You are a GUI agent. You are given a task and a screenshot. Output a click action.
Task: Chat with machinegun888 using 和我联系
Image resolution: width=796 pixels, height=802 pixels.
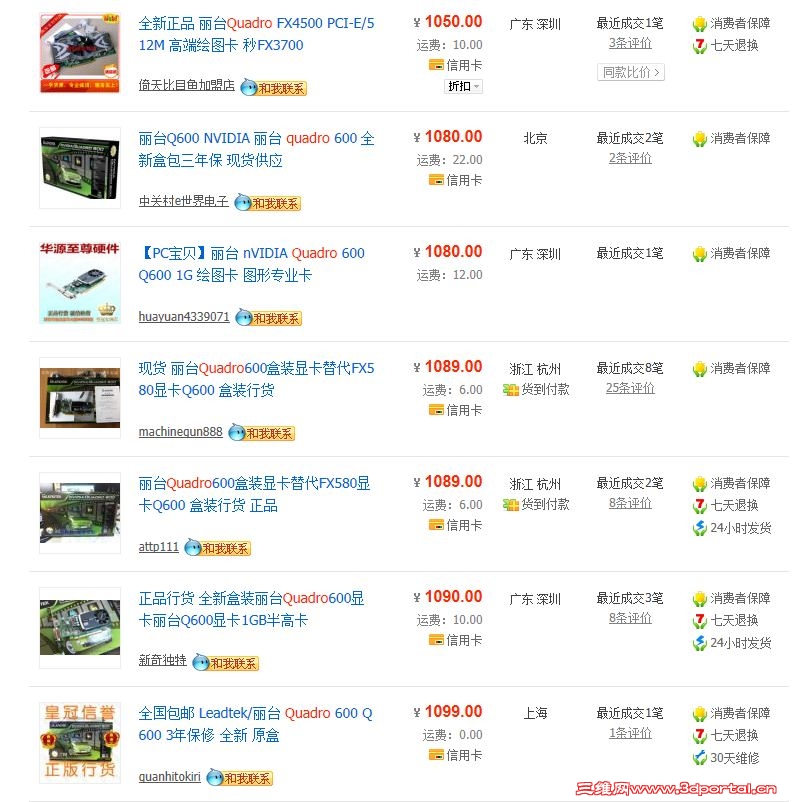click(262, 433)
